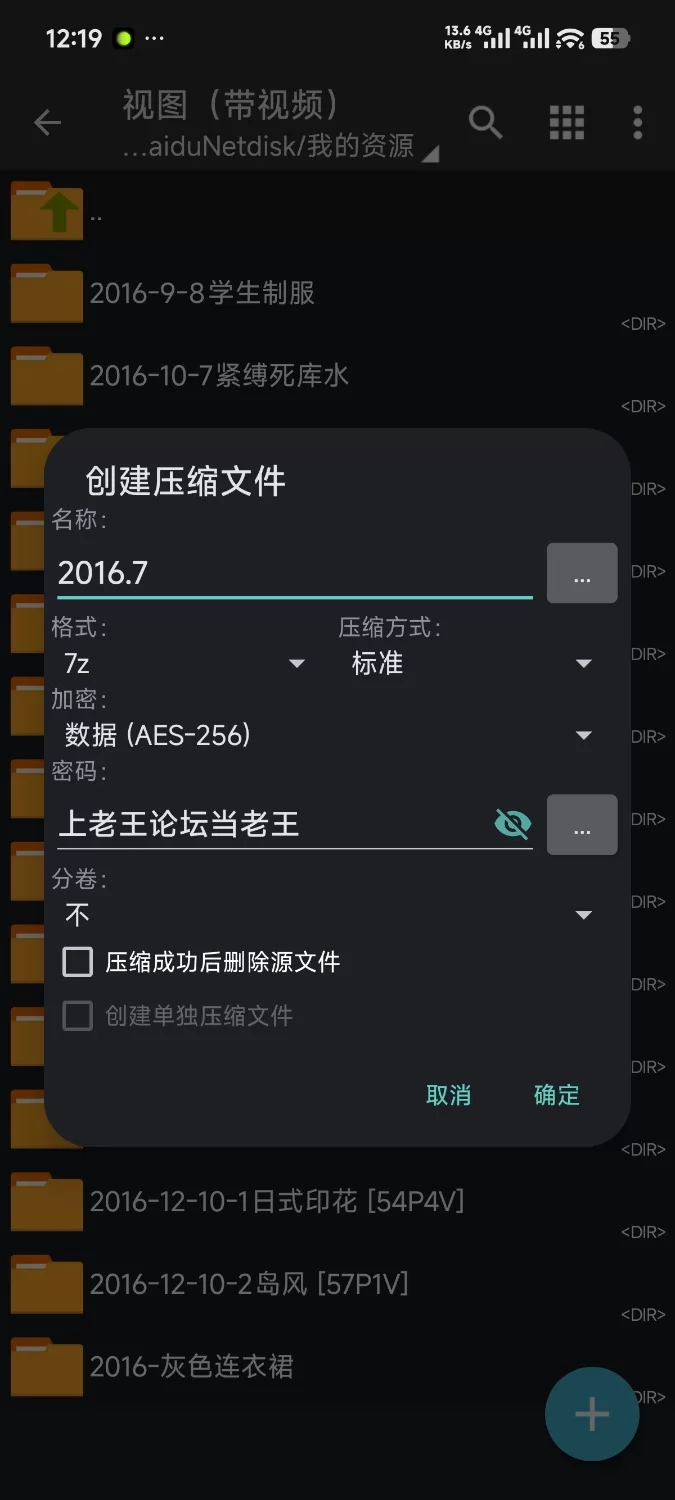Open the browse button next to name field
This screenshot has width=675, height=1500.
[582, 573]
